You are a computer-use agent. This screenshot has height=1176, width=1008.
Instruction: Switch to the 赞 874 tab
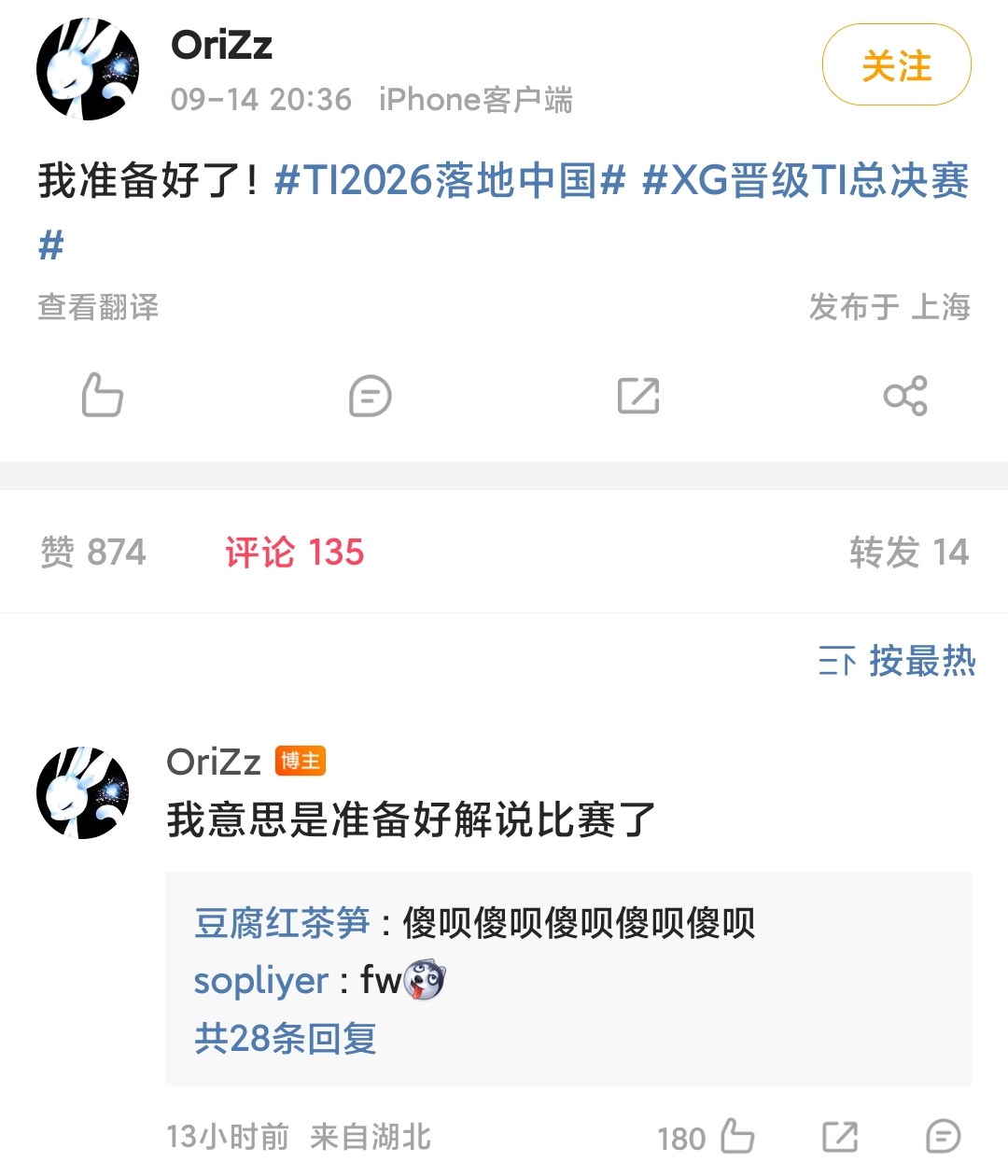pyautogui.click(x=93, y=553)
